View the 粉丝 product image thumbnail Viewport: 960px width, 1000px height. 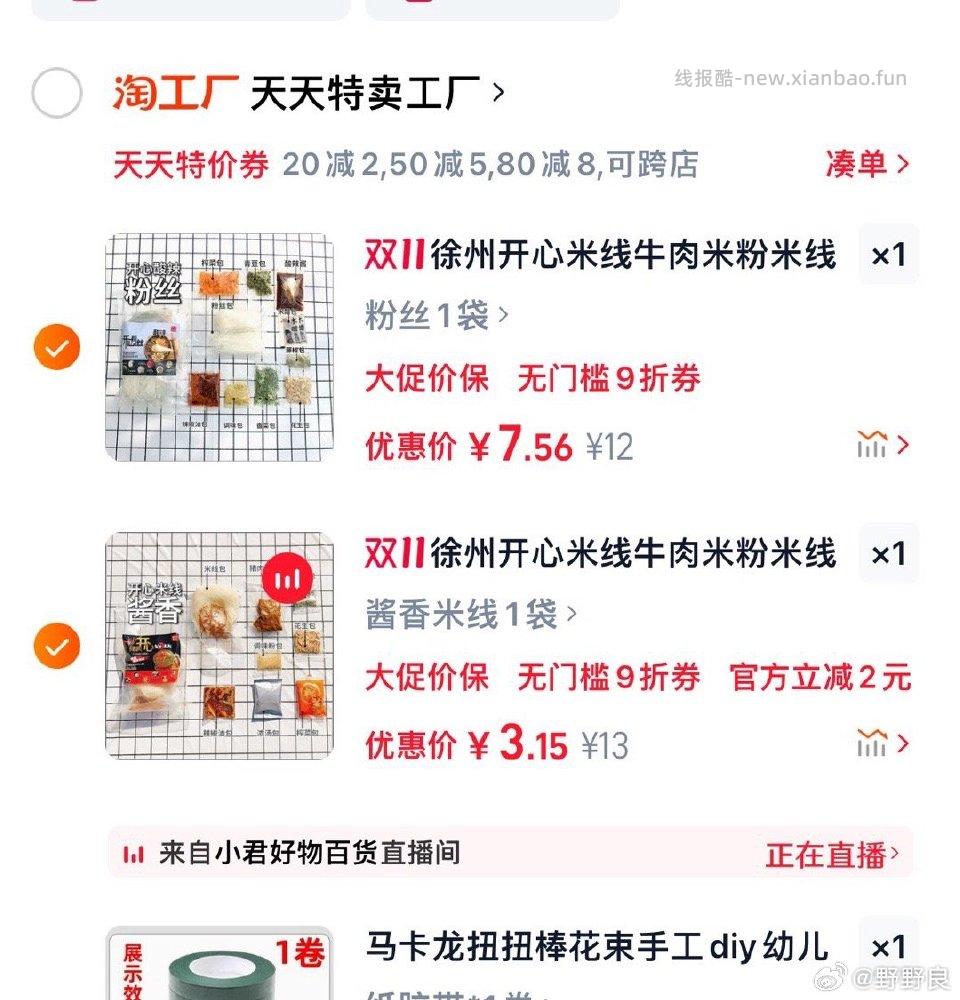pyautogui.click(x=220, y=345)
